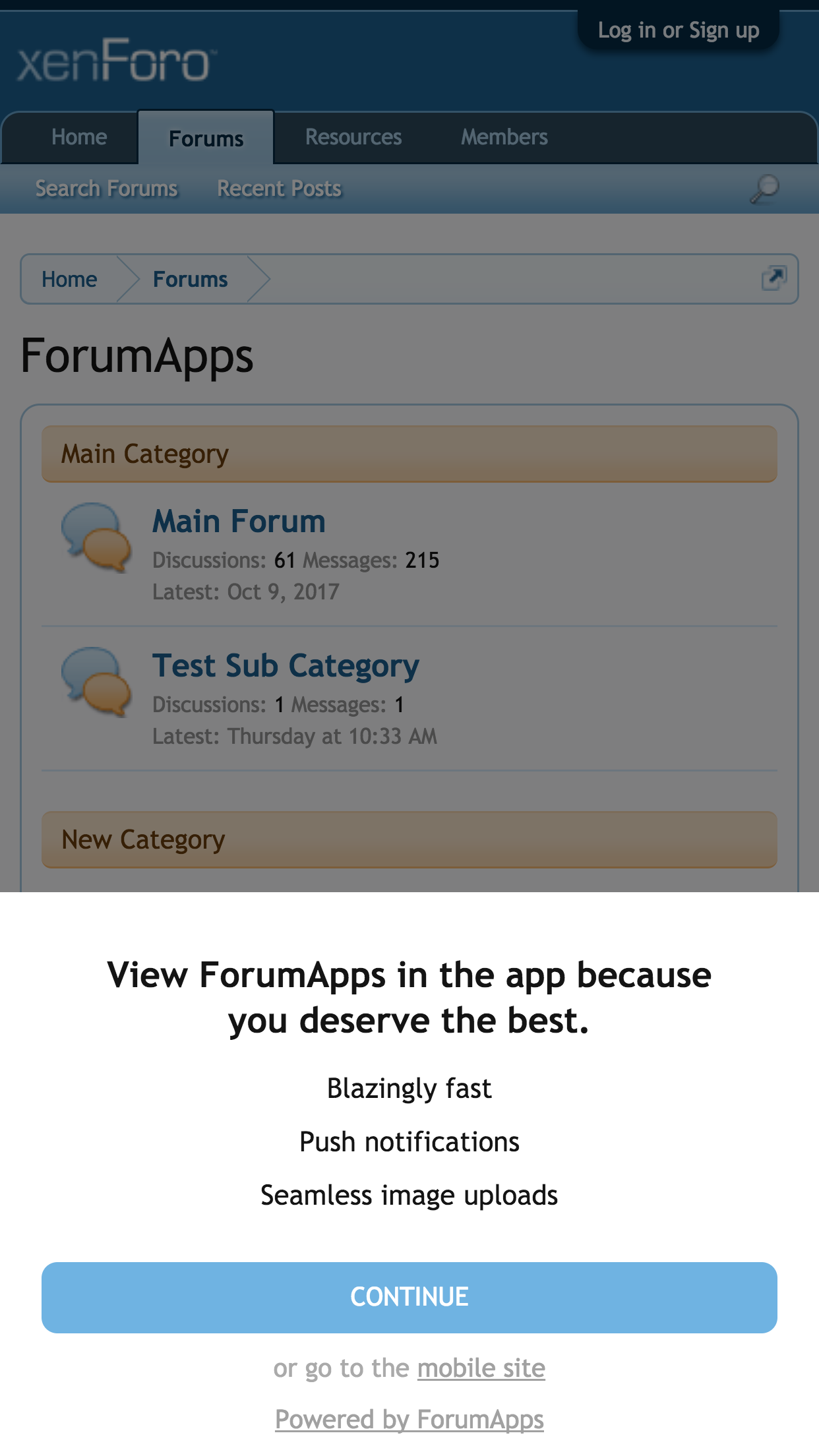Switch to the Resources tab

pyautogui.click(x=353, y=137)
